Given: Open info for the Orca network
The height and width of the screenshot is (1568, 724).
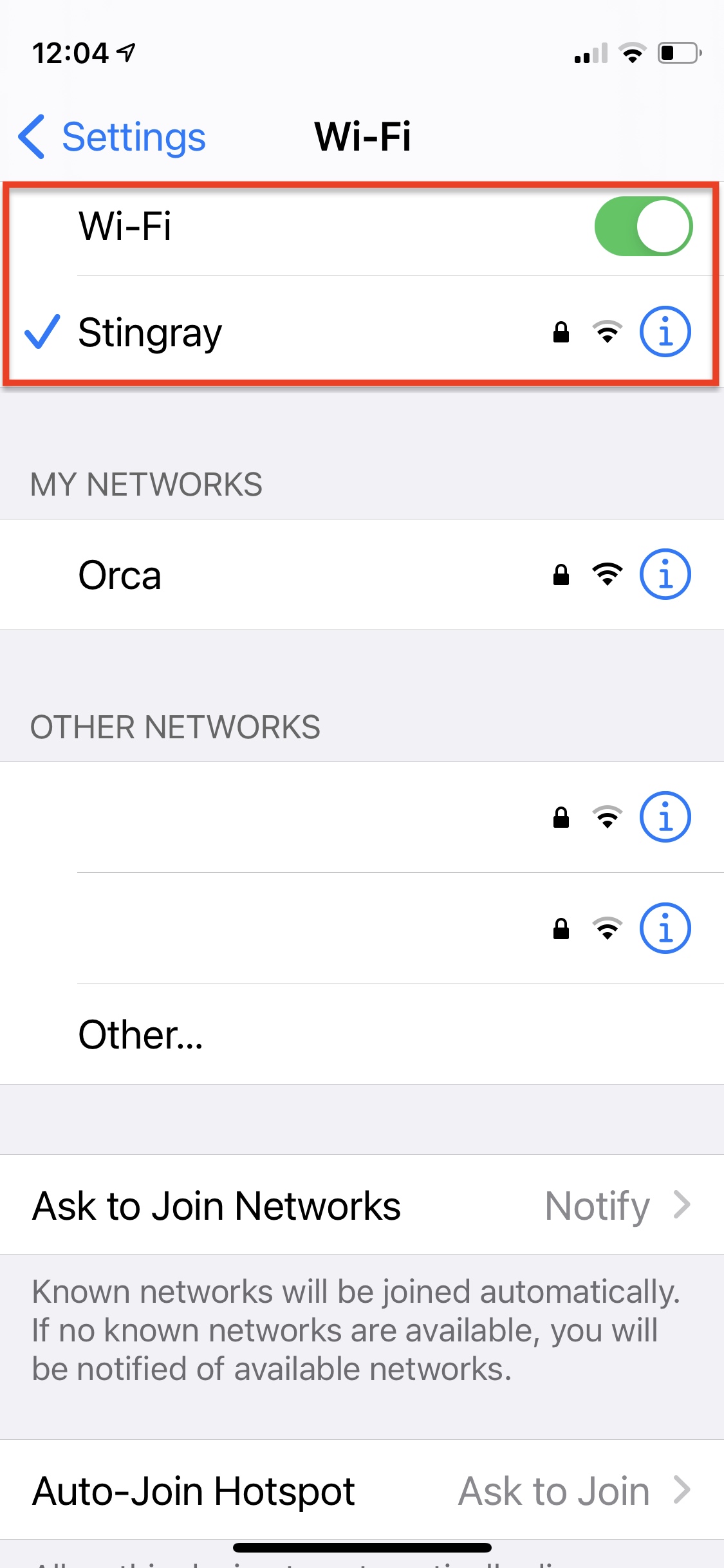Looking at the screenshot, I should tap(665, 574).
